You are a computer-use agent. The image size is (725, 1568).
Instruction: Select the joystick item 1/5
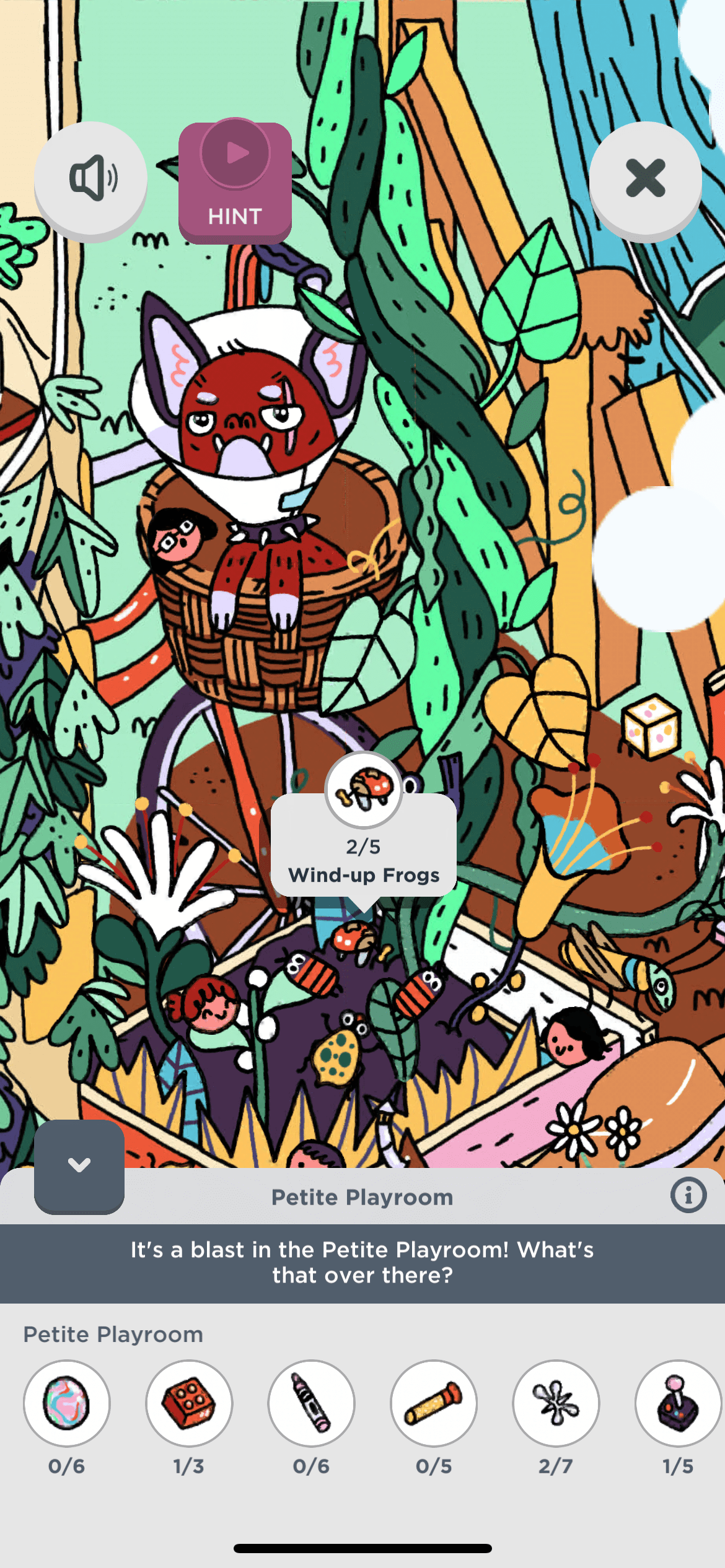pos(678,1403)
